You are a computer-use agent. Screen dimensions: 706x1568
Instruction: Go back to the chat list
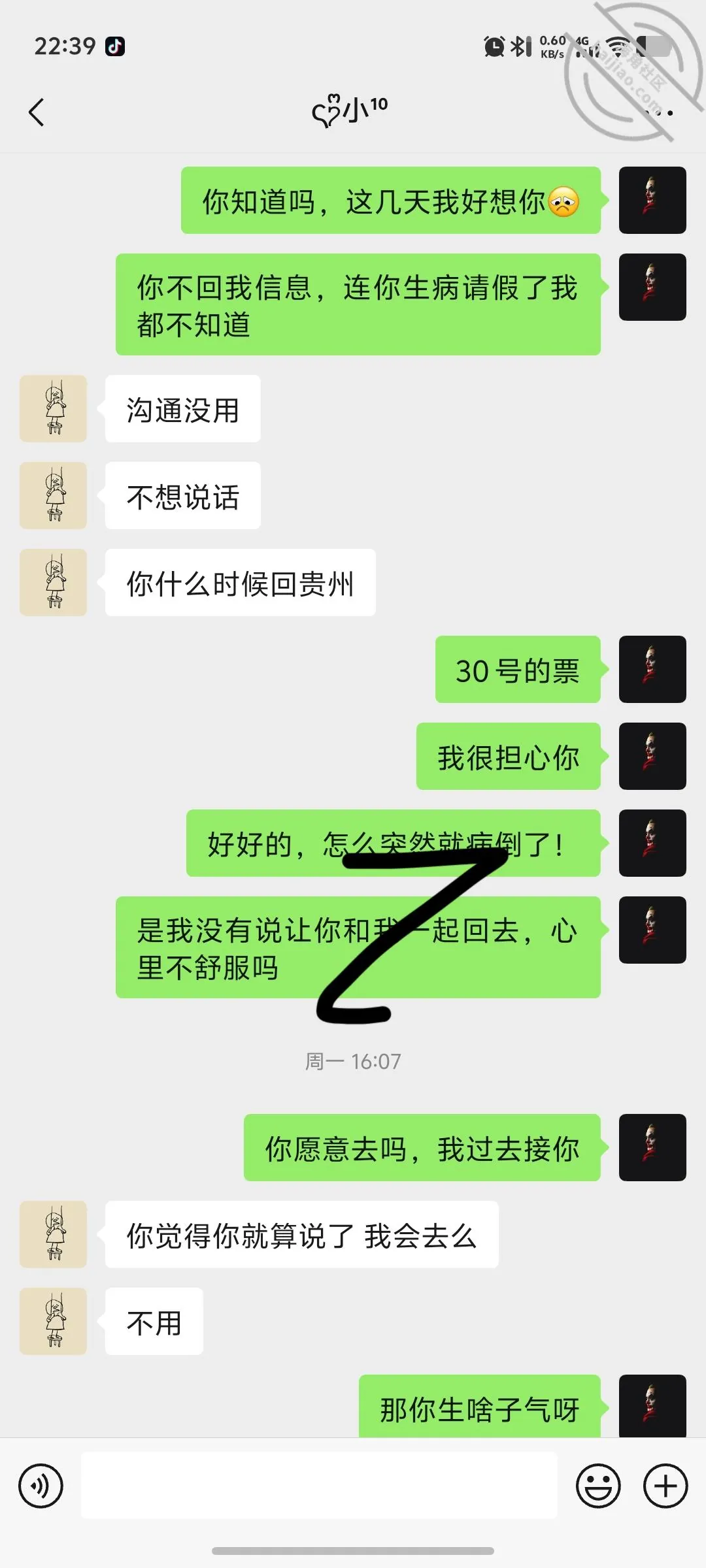click(x=37, y=112)
